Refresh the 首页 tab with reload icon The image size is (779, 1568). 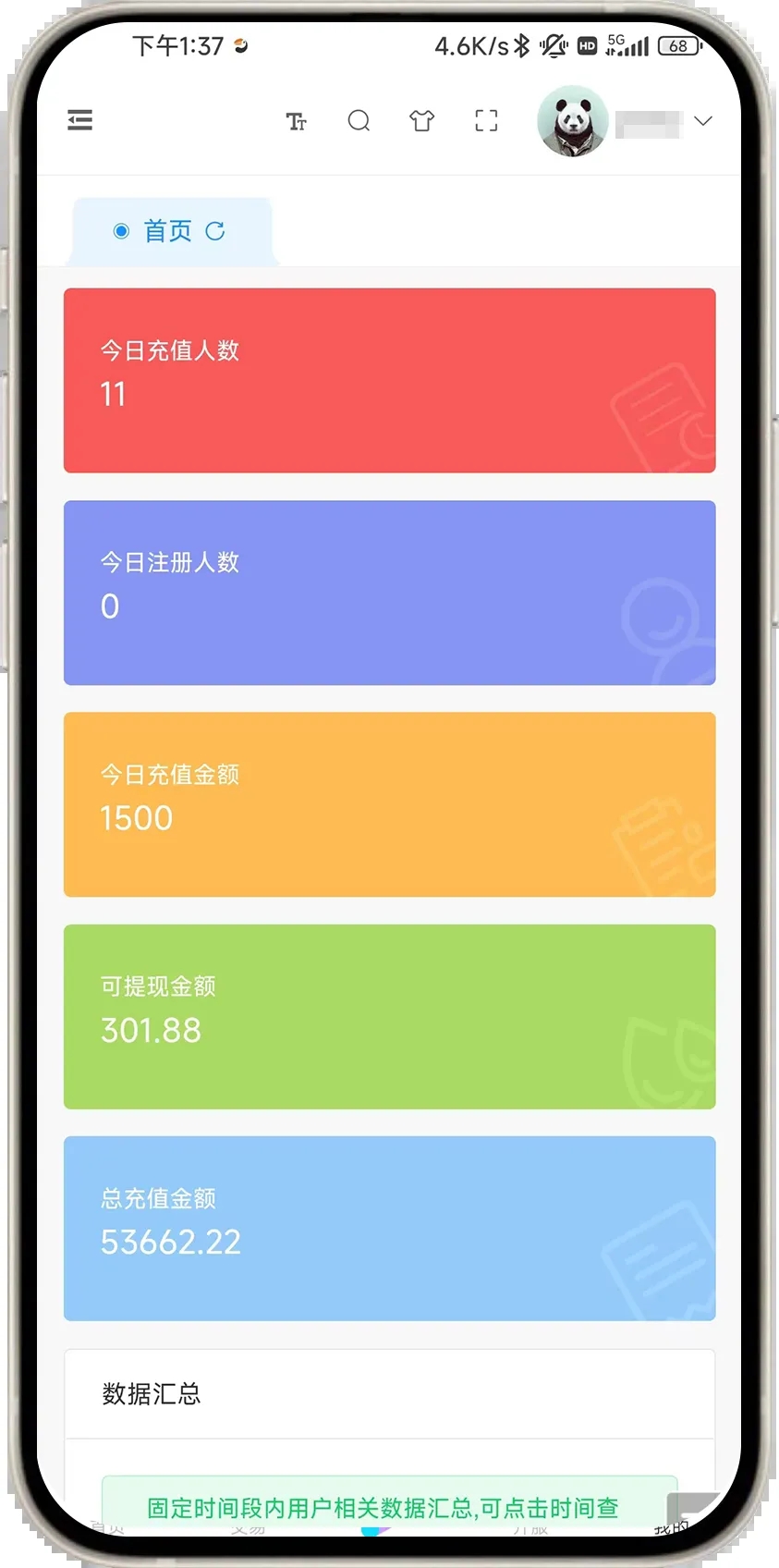(x=215, y=231)
